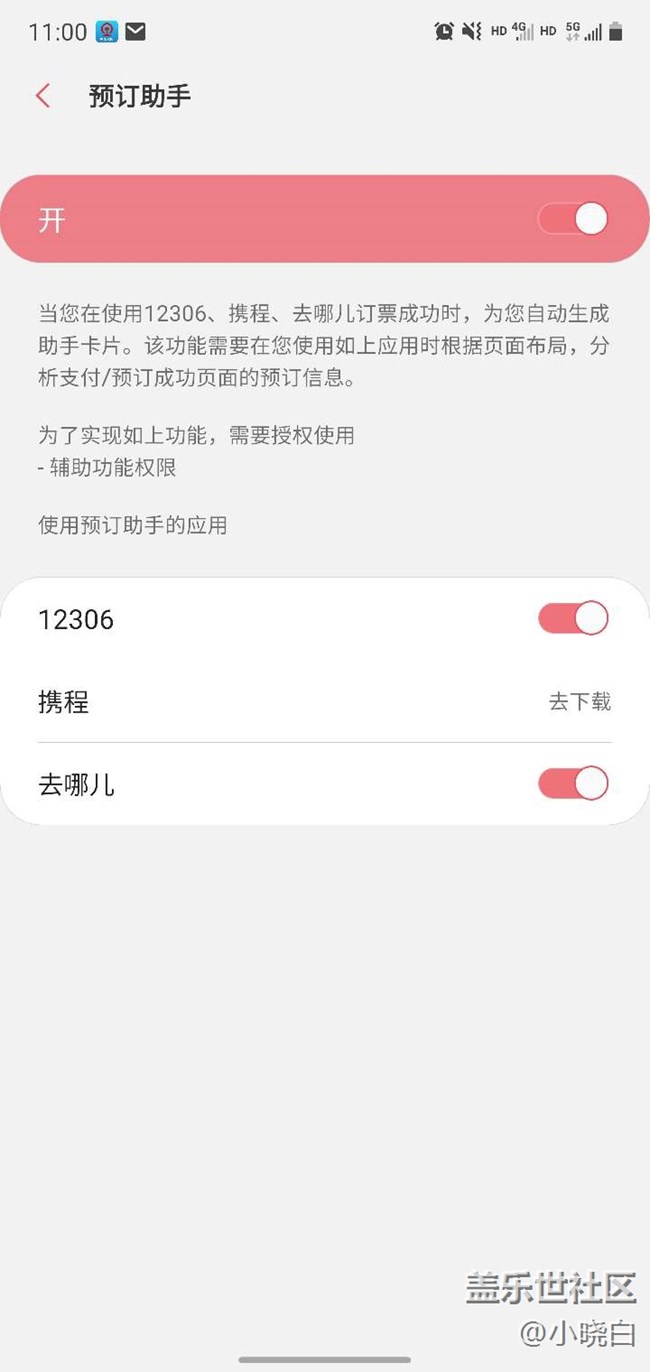Disable the 12306 toggle
The width and height of the screenshot is (650, 1372).
(x=573, y=619)
